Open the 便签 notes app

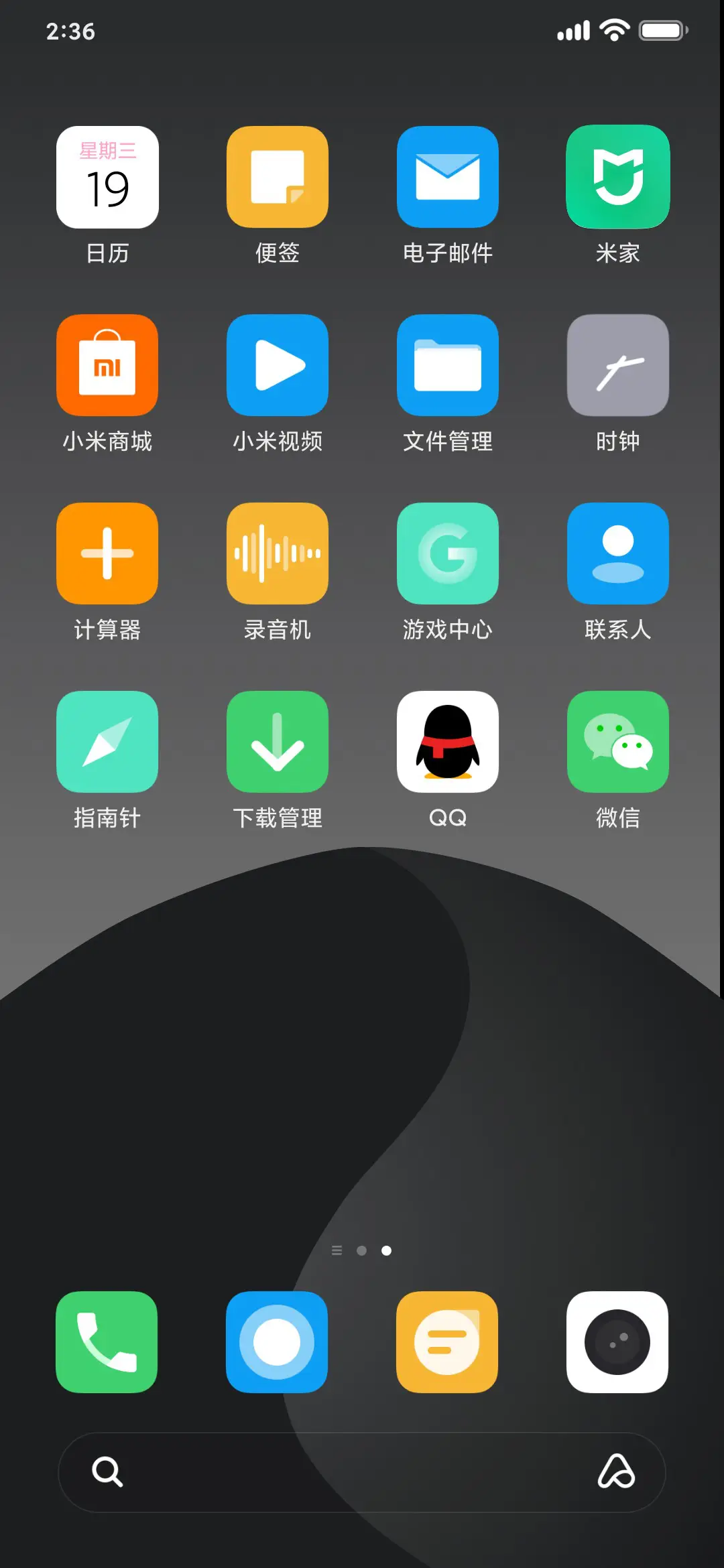pos(278,176)
